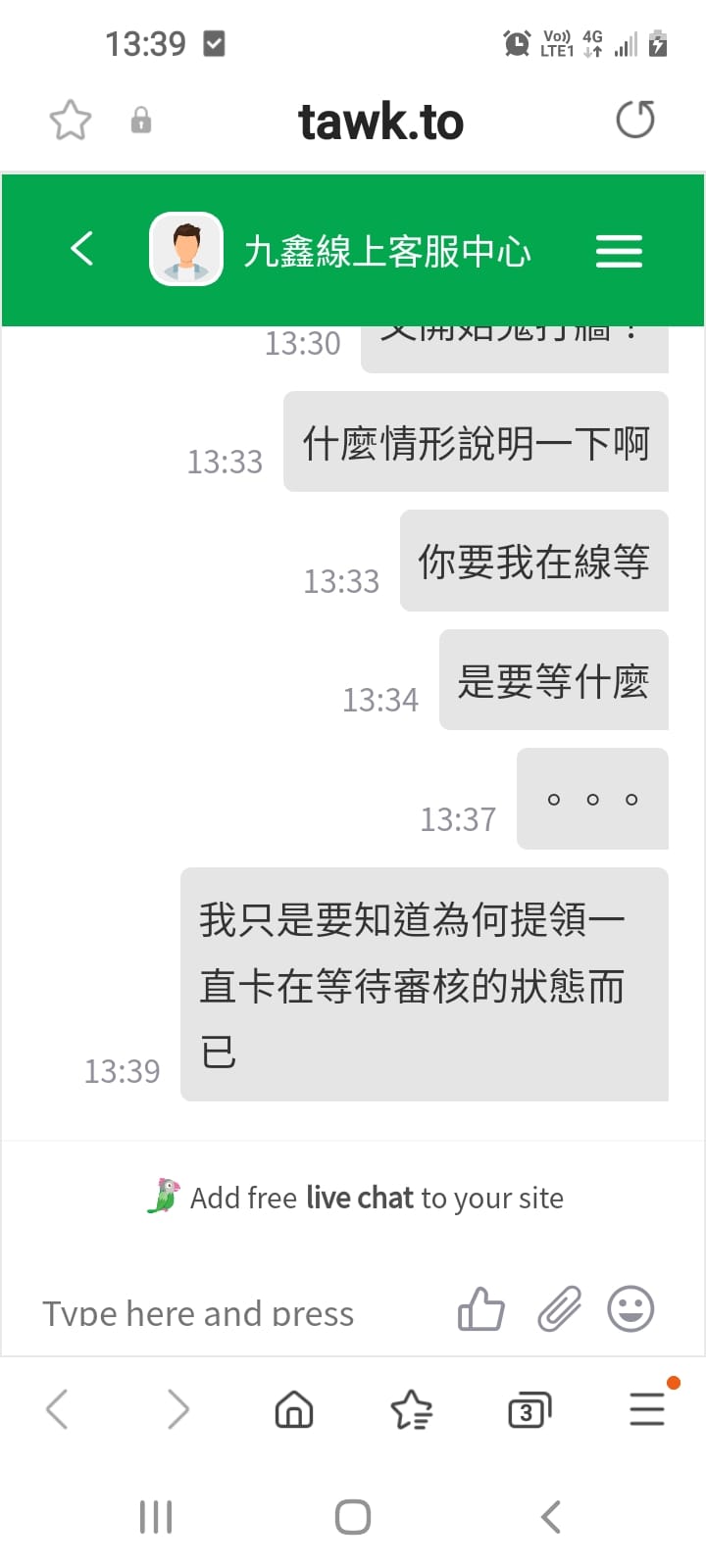Show site security info via lock icon

(141, 121)
